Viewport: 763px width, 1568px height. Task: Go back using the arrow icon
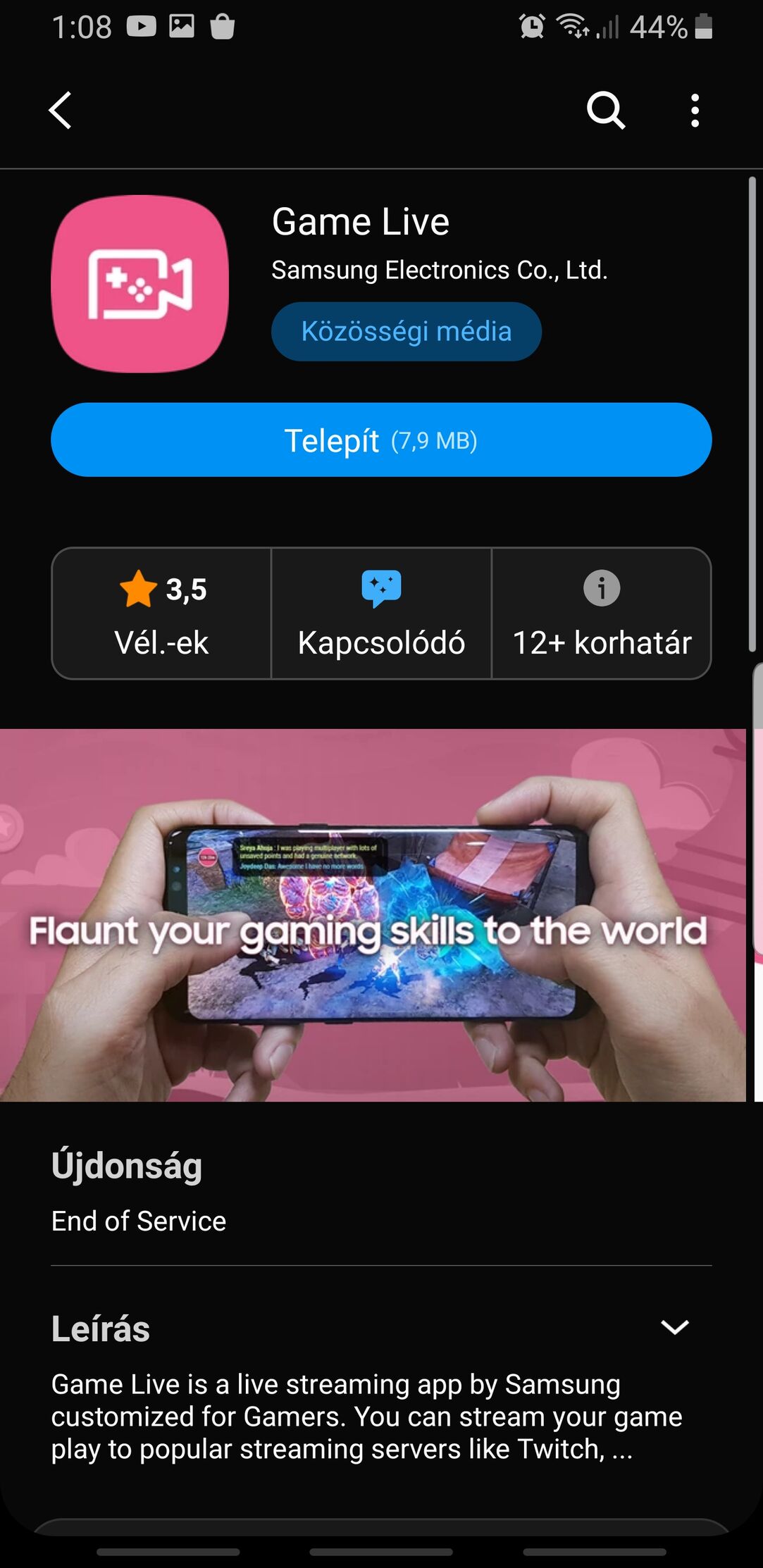coord(61,111)
